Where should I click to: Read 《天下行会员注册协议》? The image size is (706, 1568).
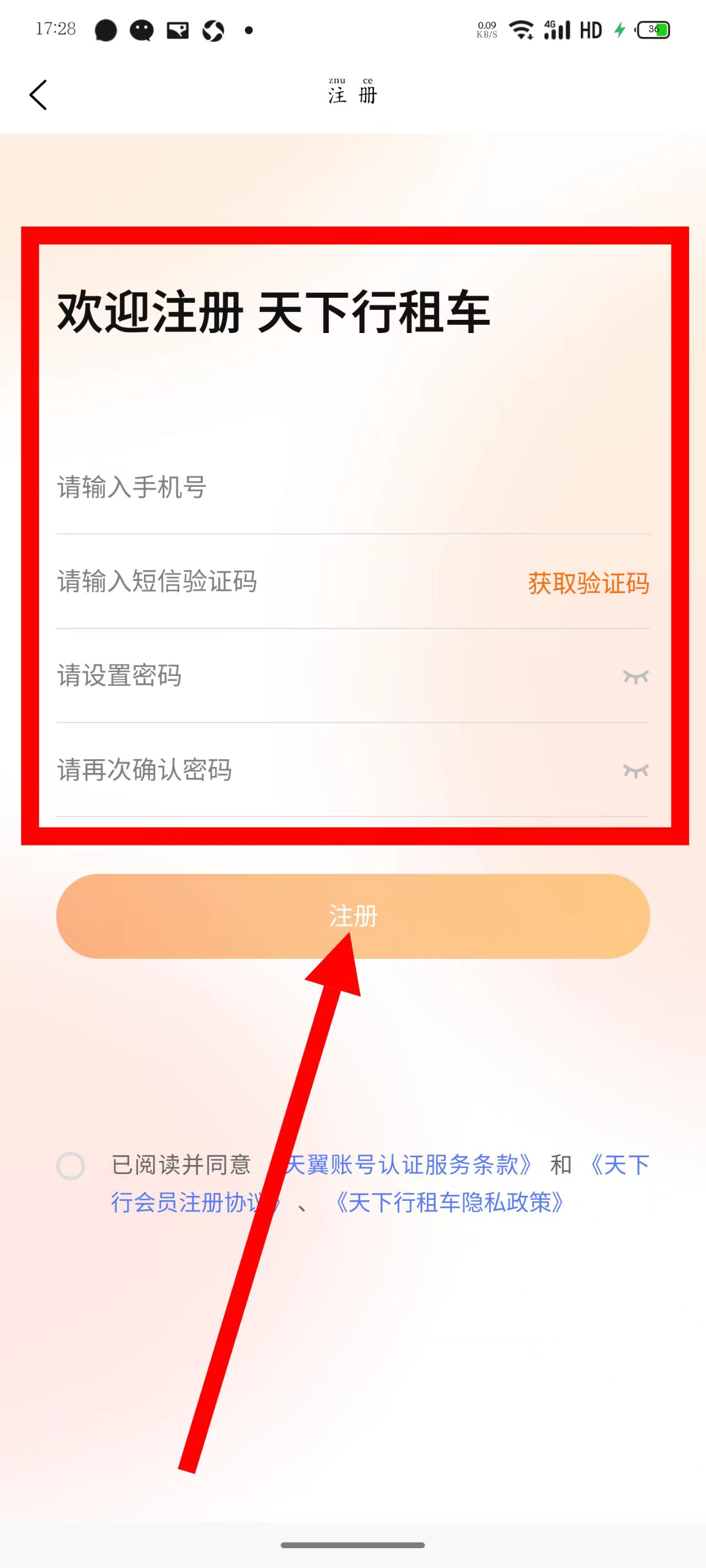point(183,1203)
